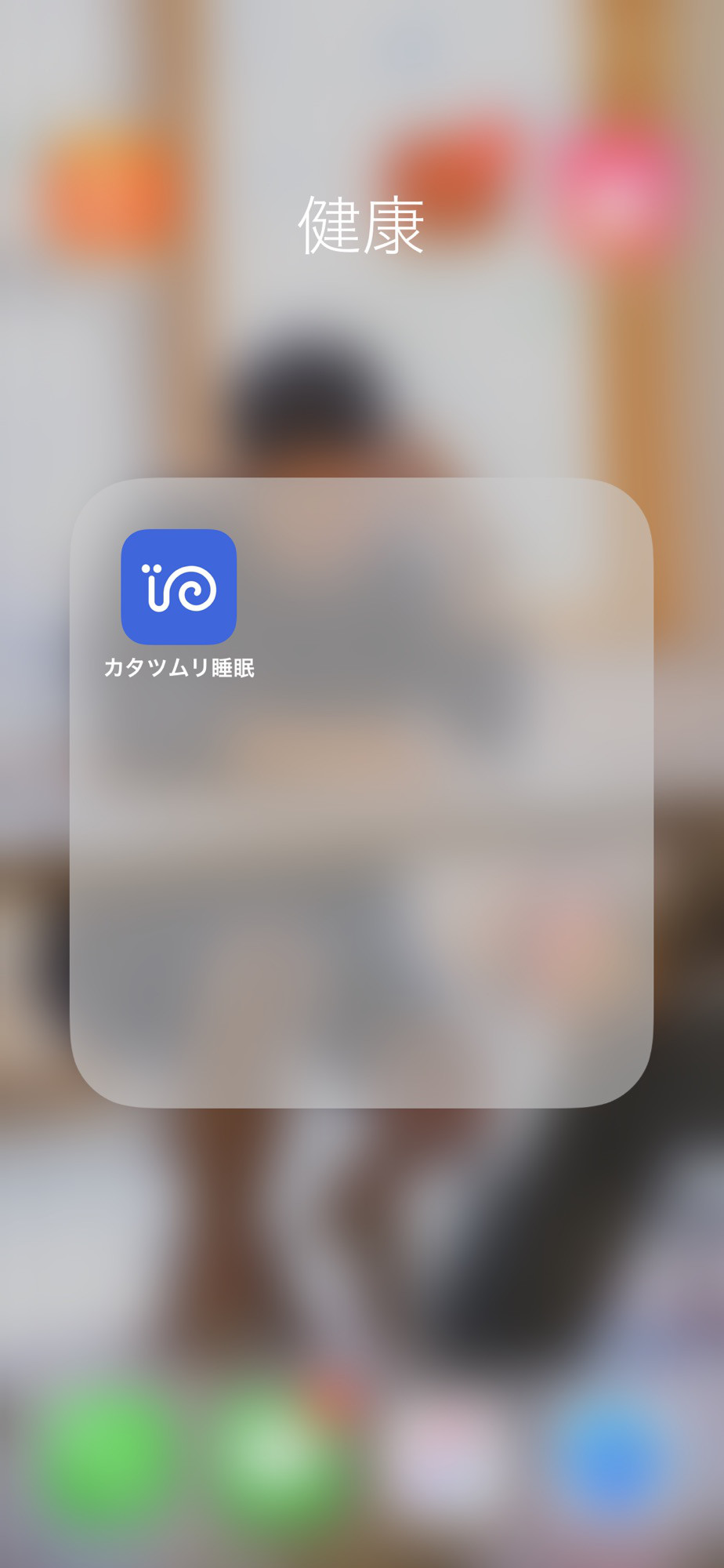This screenshot has width=724, height=1568.
Task: Open the カタツムリ睡眠 app
Action: [x=179, y=586]
